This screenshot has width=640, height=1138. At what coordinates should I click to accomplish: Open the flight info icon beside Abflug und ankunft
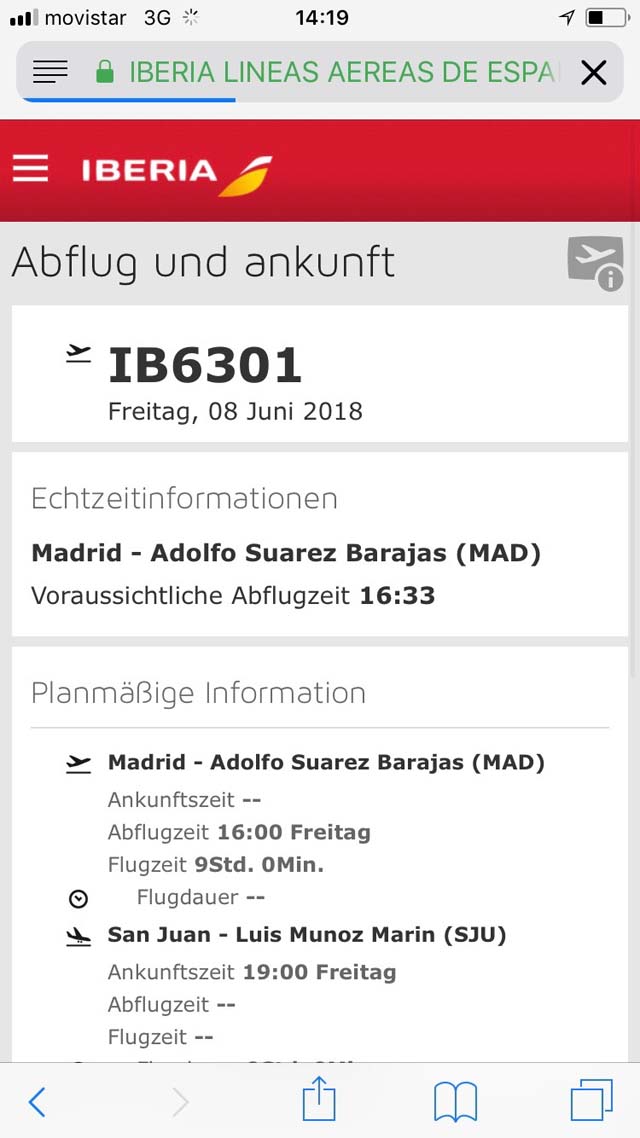coord(595,263)
